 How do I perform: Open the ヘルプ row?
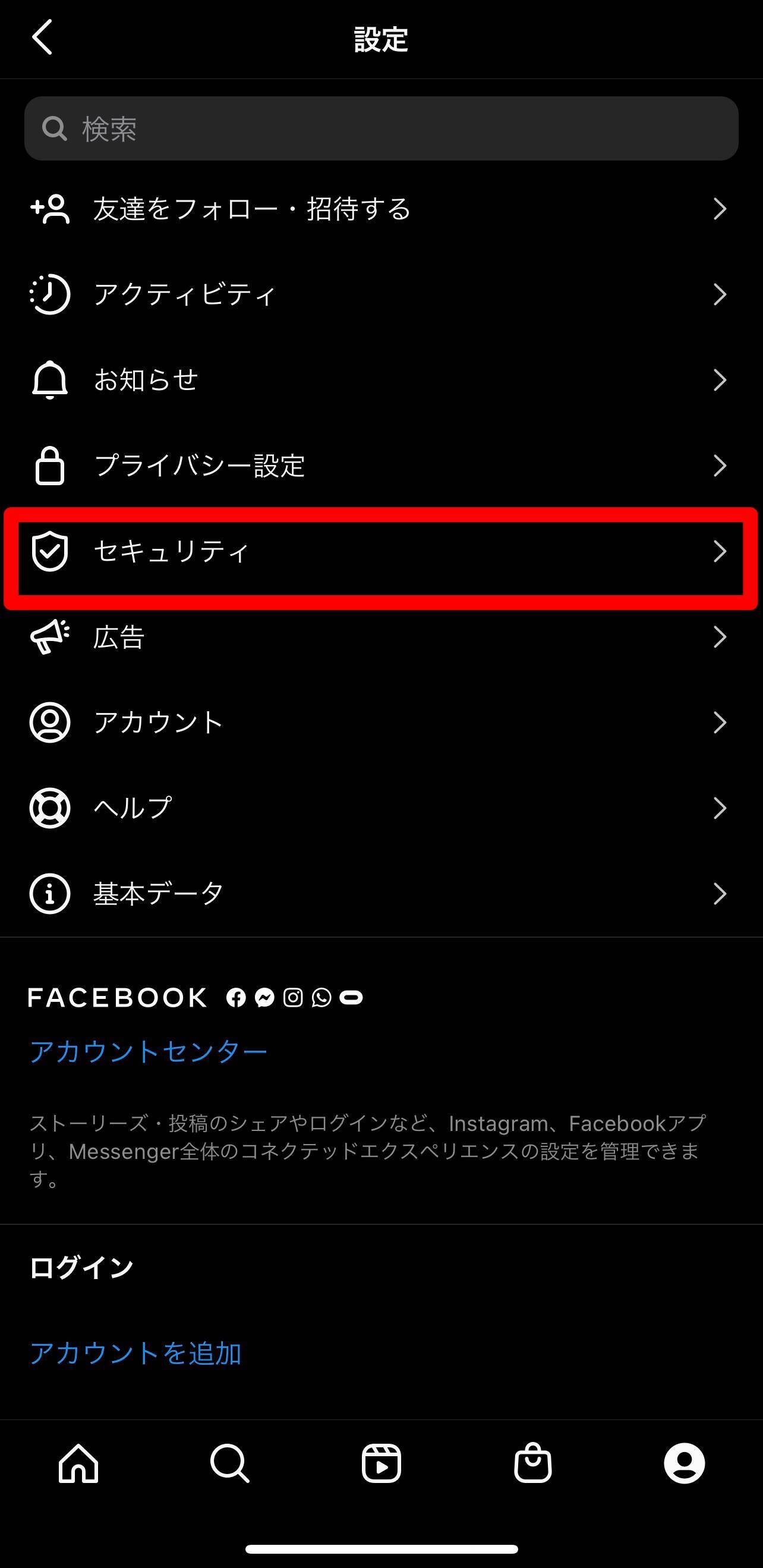click(381, 808)
